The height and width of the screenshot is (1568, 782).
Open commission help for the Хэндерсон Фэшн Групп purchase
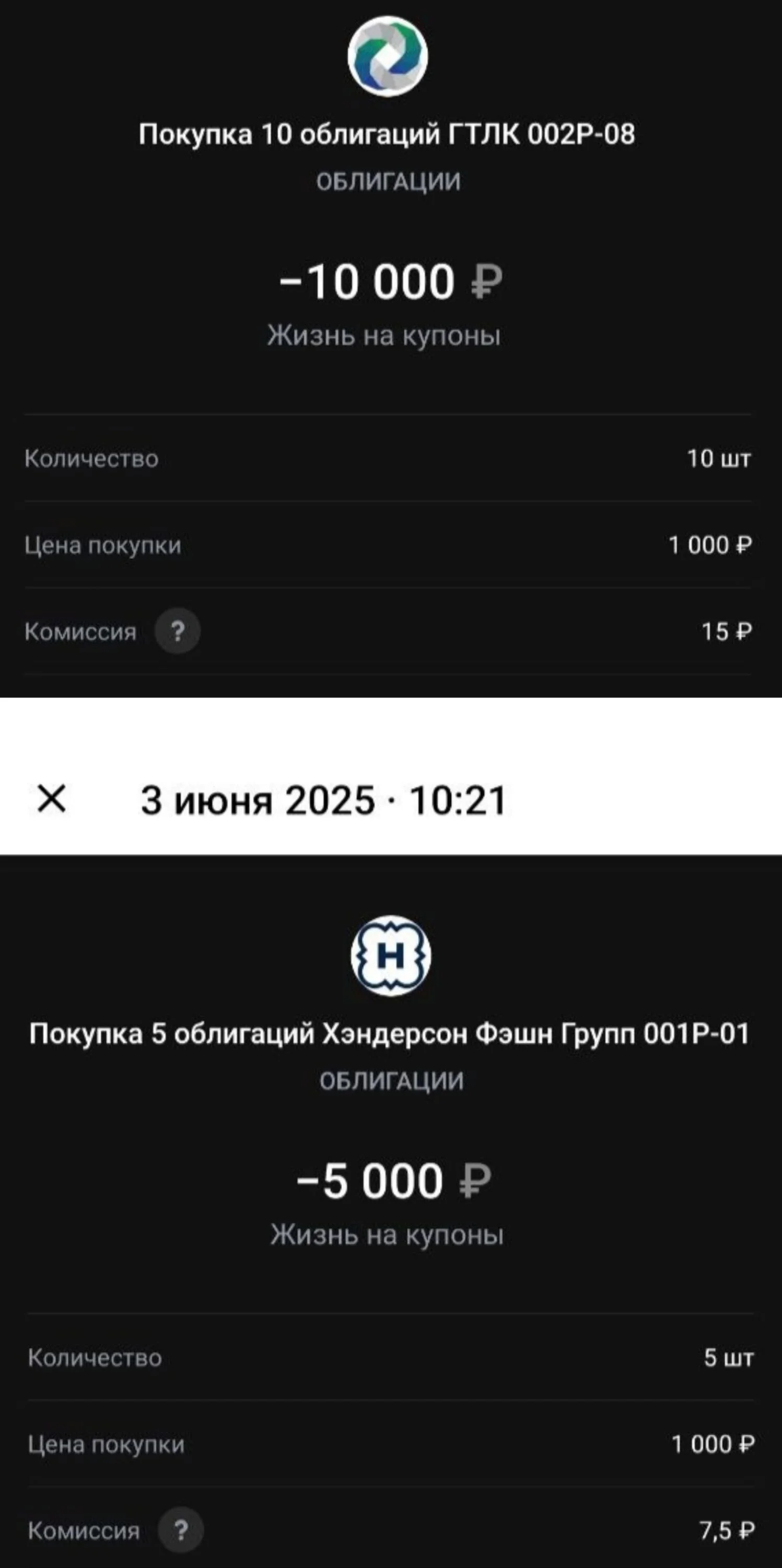coord(181,1530)
